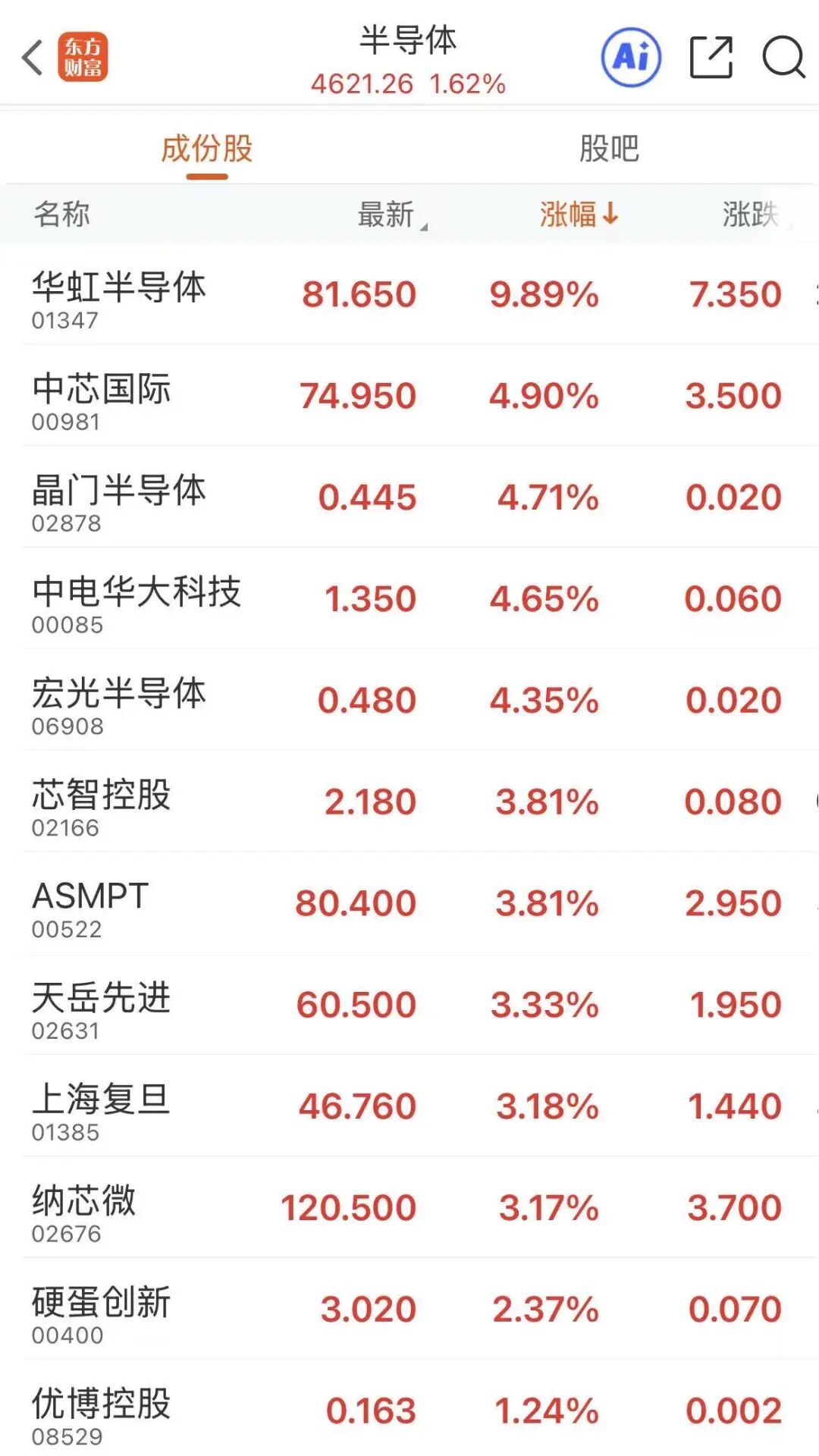
Task: Select the 成份股 tab
Action: [206, 149]
